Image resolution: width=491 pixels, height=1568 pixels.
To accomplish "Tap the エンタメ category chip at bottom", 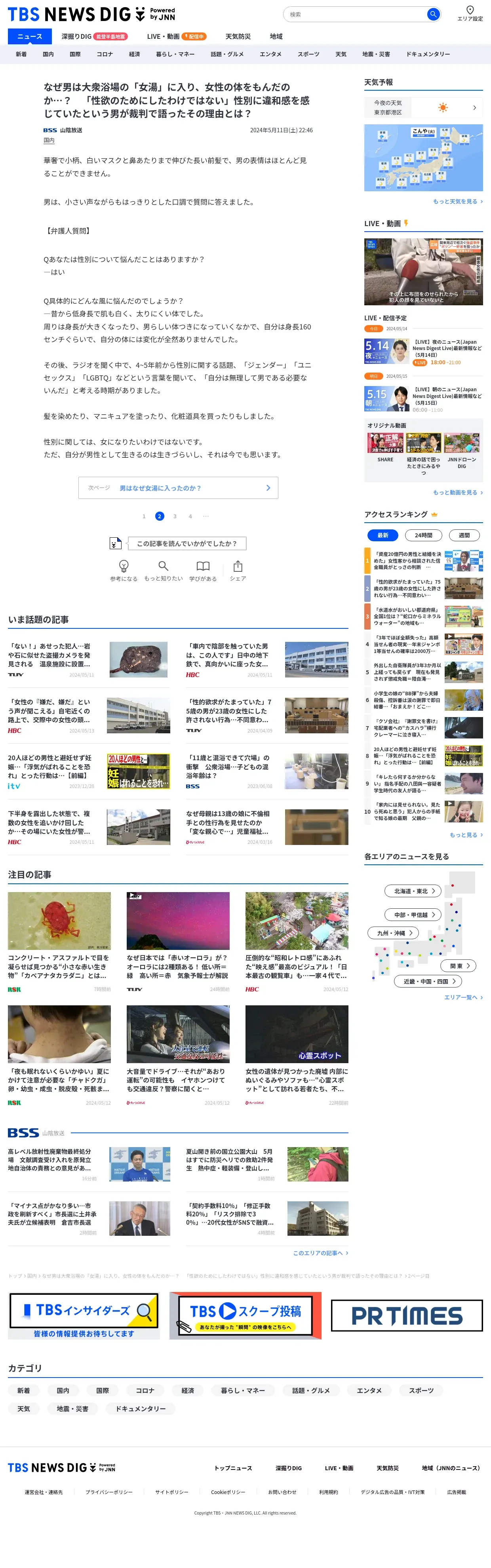I will point(369,1390).
